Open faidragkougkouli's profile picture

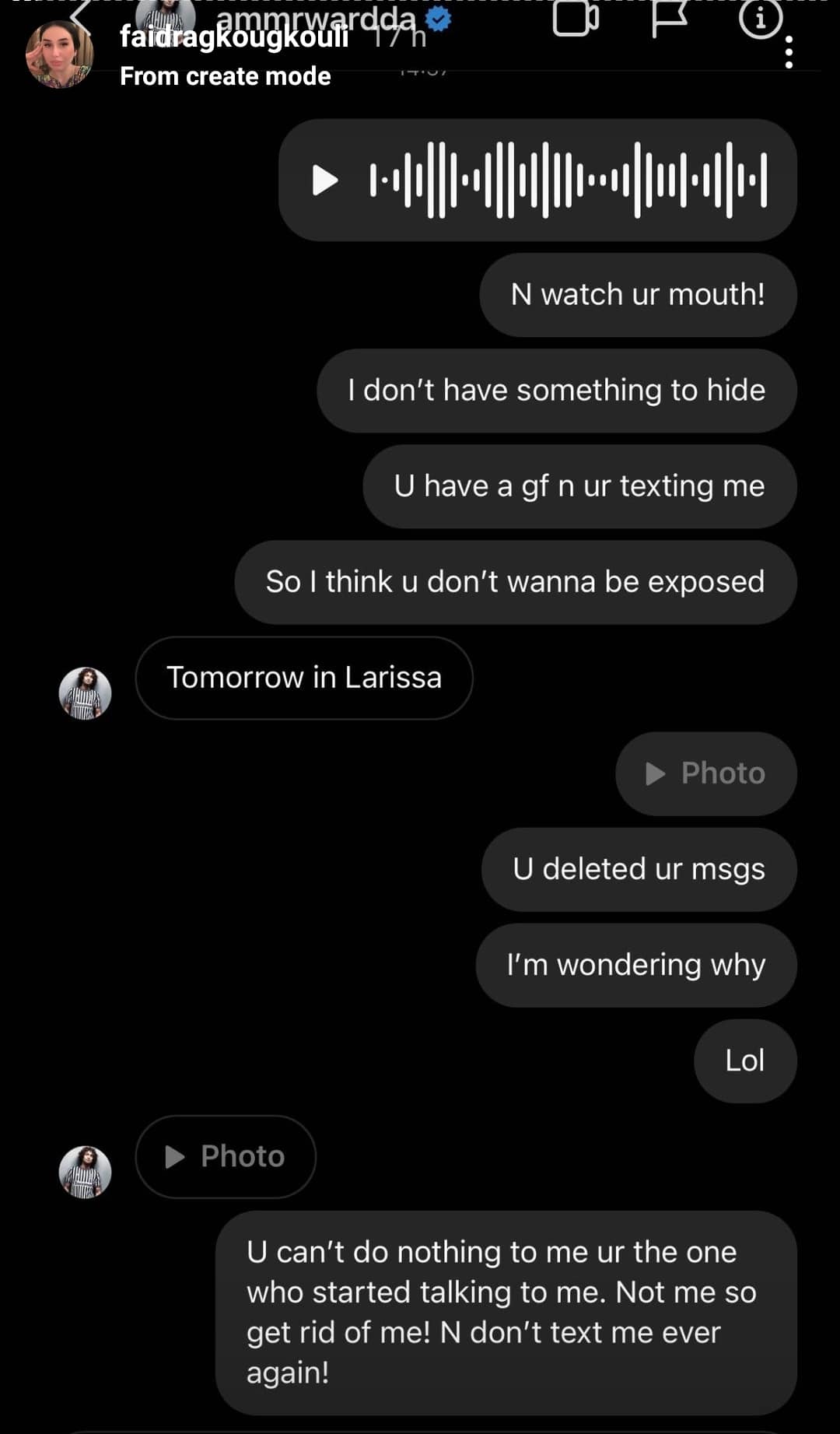pyautogui.click(x=59, y=54)
